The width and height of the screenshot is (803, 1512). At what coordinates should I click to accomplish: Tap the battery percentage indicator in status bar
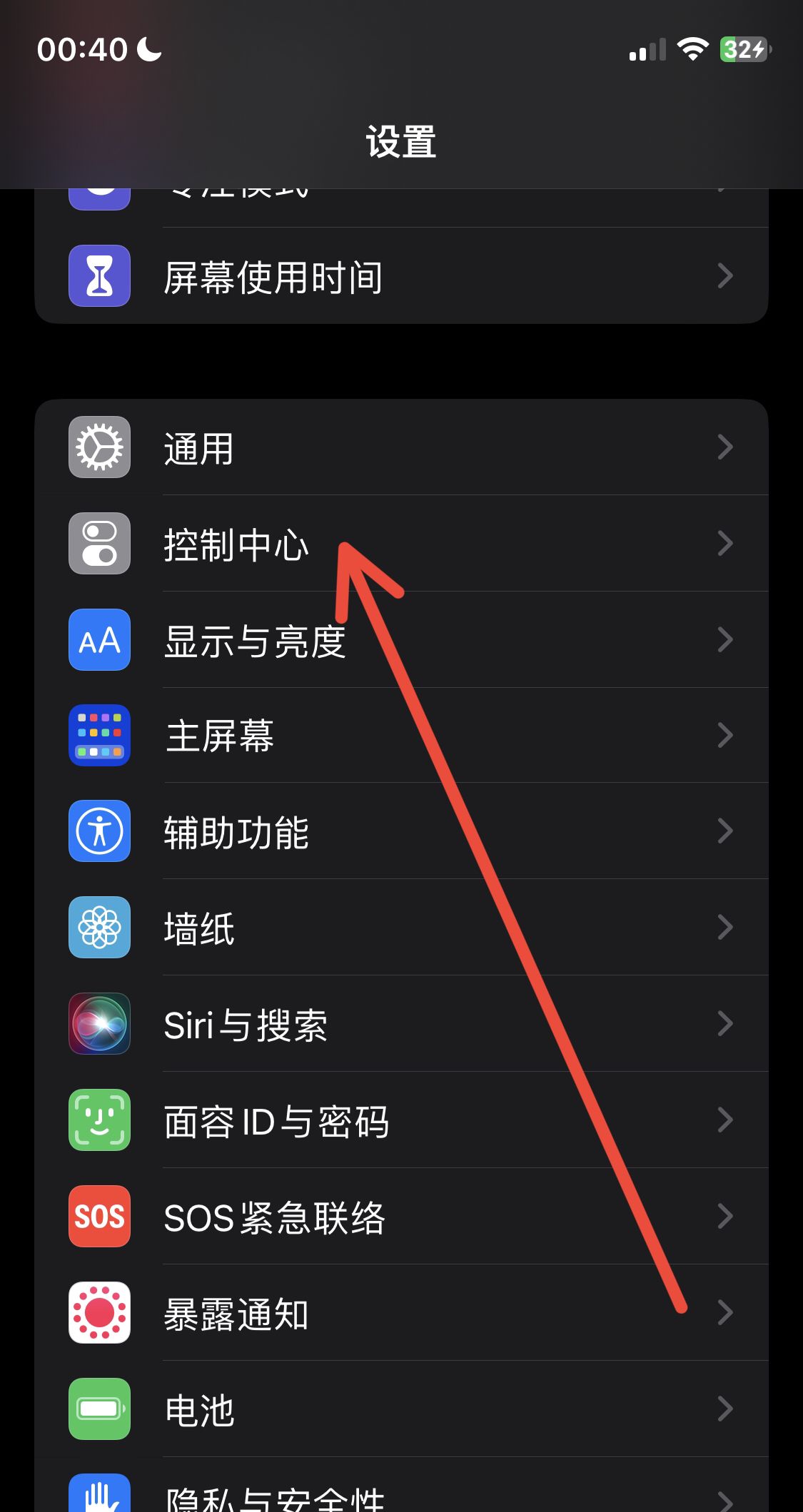(x=742, y=49)
